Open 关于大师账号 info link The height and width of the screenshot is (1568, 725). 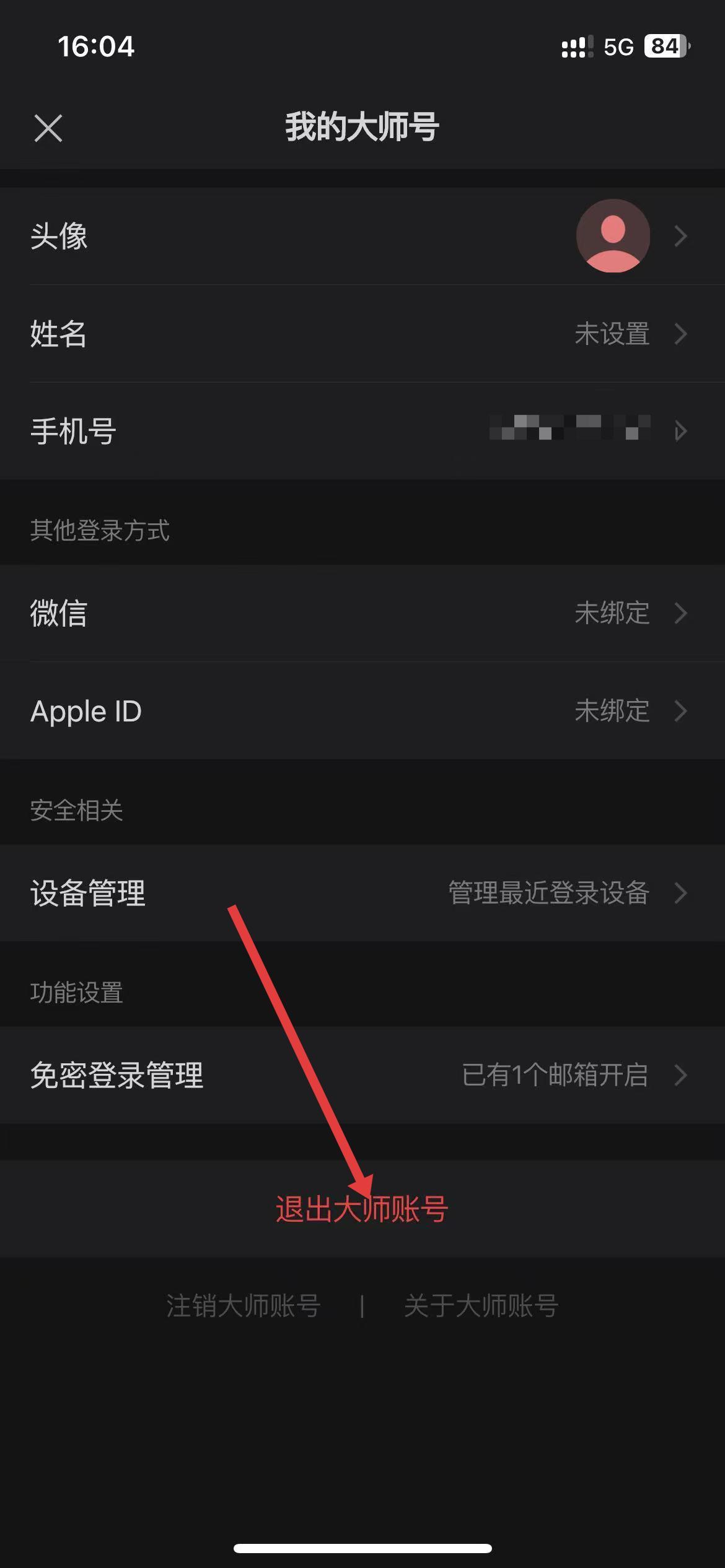pos(481,1305)
